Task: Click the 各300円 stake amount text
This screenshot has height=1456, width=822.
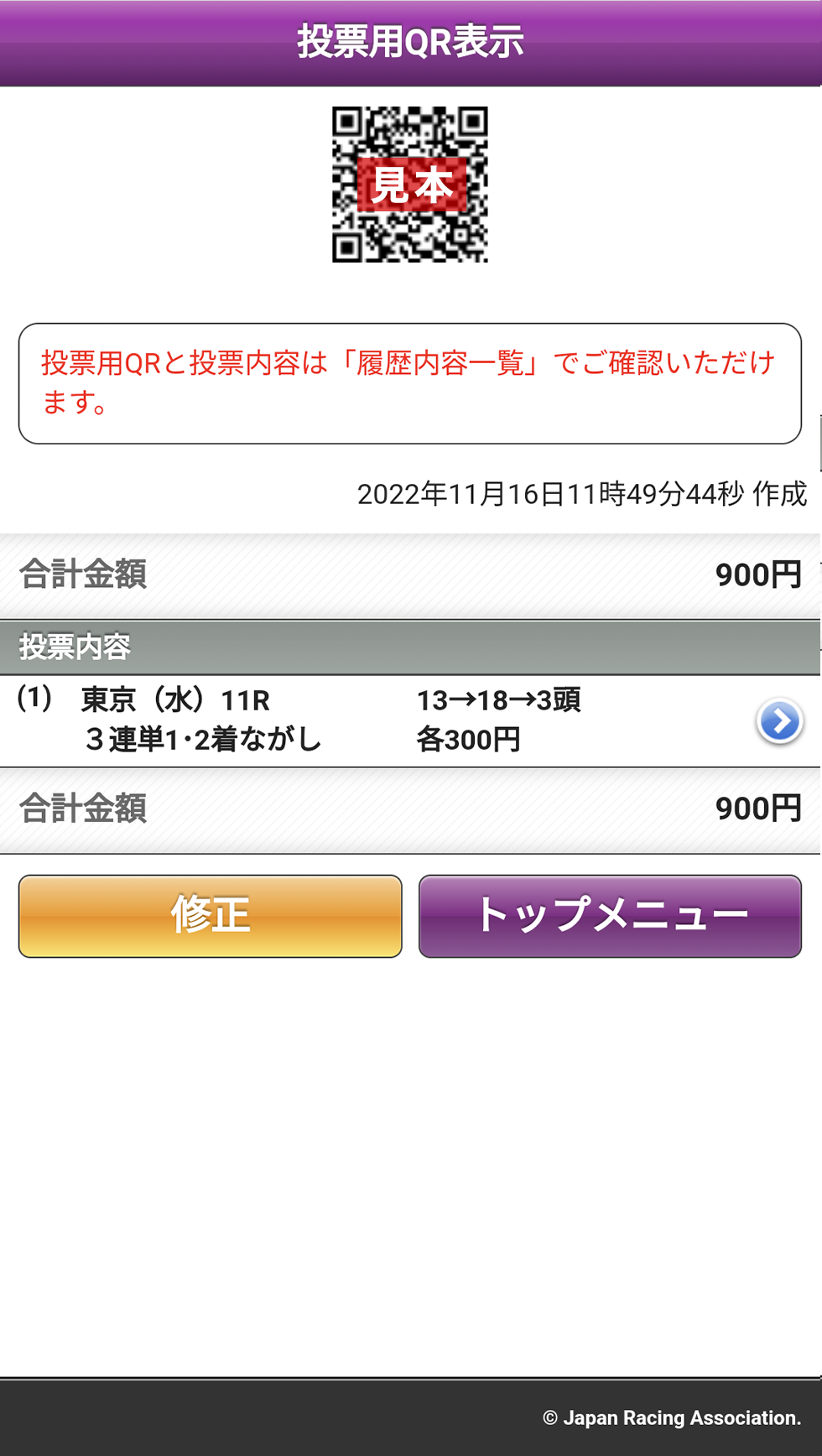Action: (470, 740)
